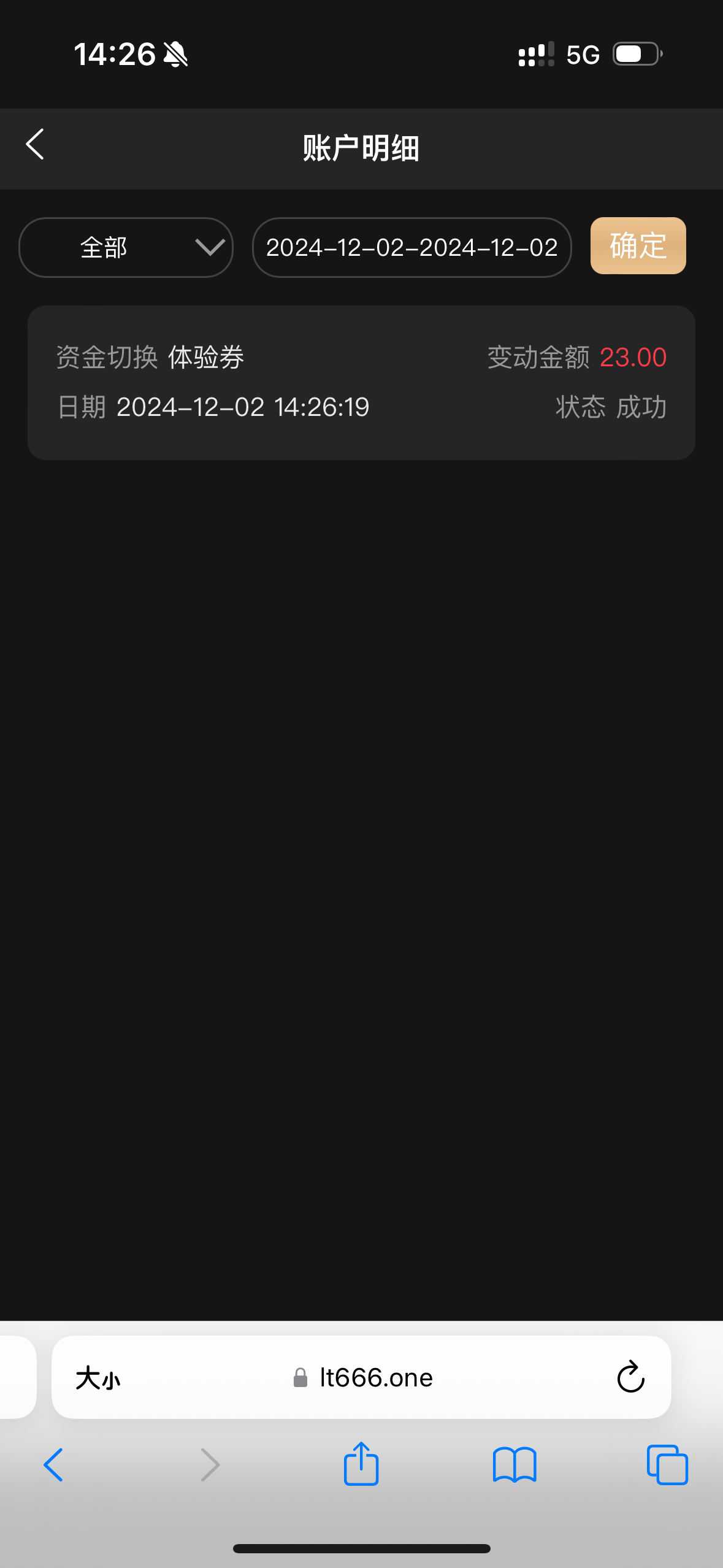This screenshot has width=723, height=1568.
Task: Open Safari's 大小 page settings
Action: tap(98, 1378)
